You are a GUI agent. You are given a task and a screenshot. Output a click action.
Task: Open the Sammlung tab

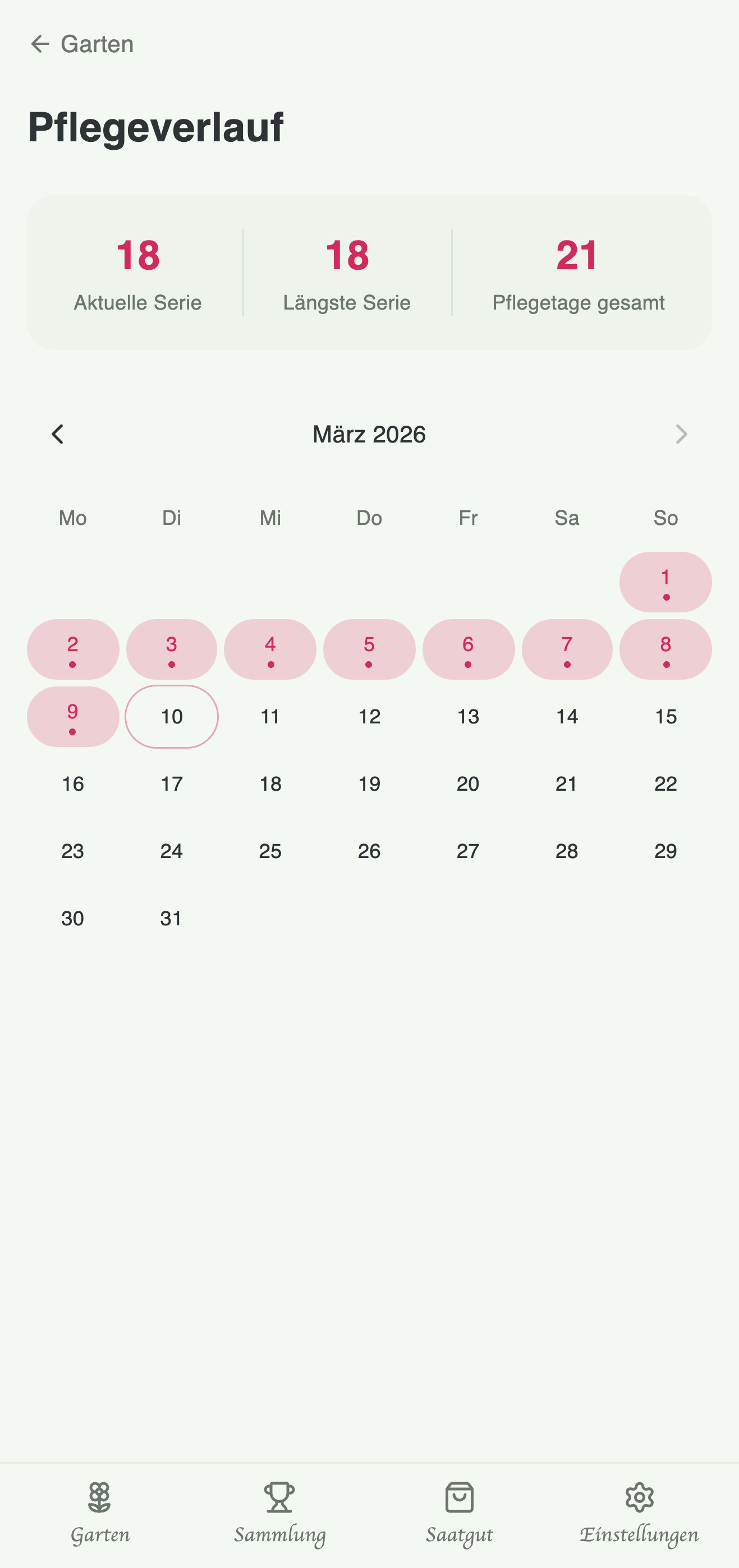(279, 1514)
